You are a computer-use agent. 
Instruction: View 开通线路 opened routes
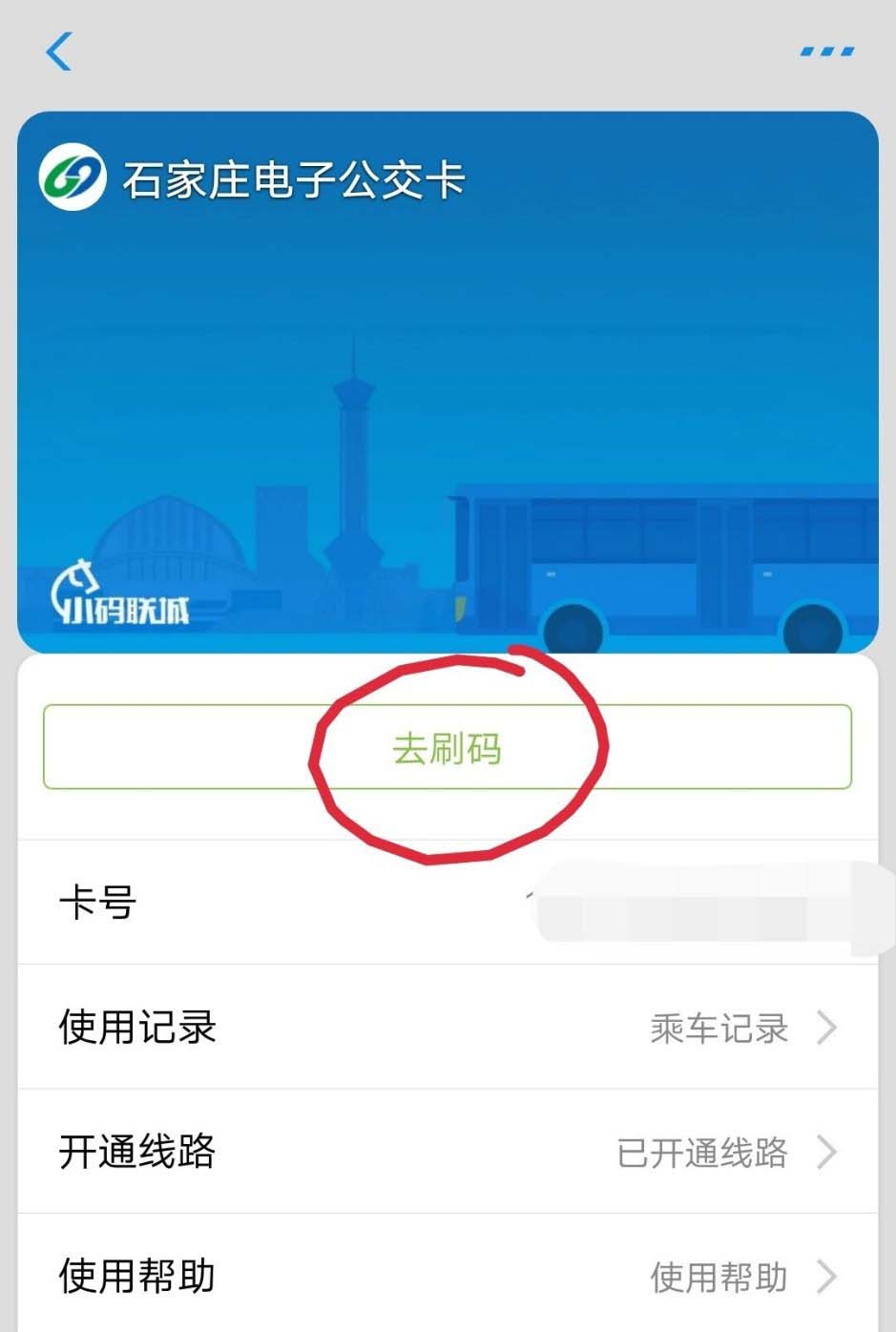coord(447,1152)
